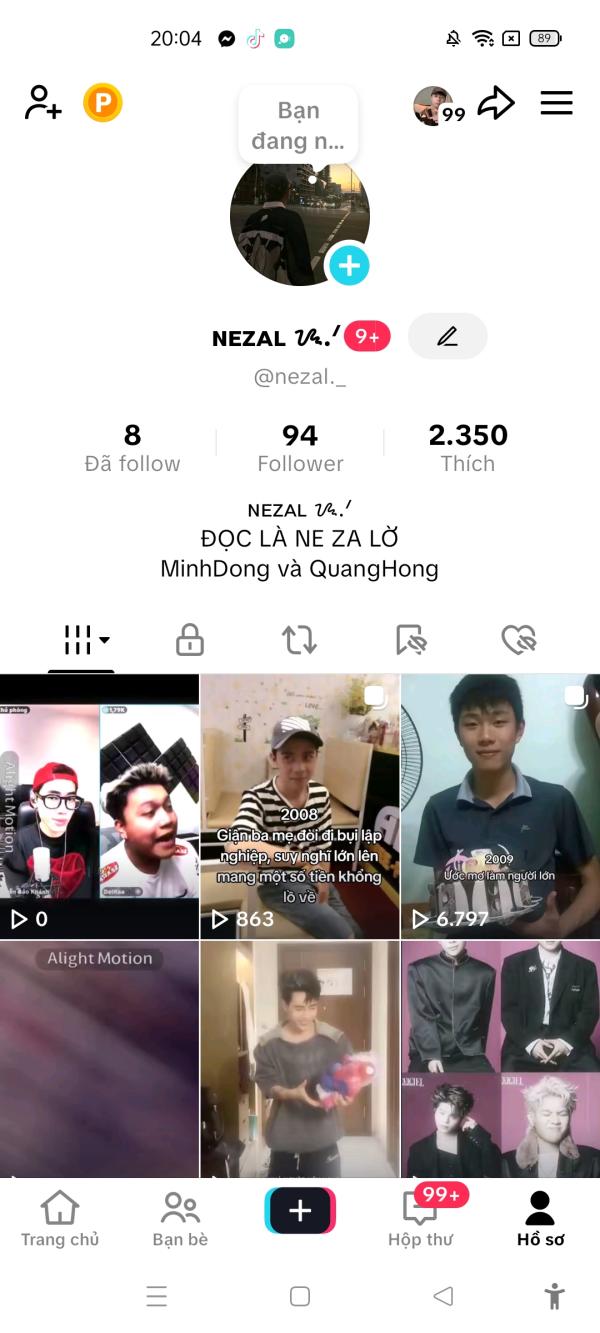Viewport: 600px width, 1333px height.
Task: Switch to the Bạn bè tab
Action: (x=180, y=1219)
